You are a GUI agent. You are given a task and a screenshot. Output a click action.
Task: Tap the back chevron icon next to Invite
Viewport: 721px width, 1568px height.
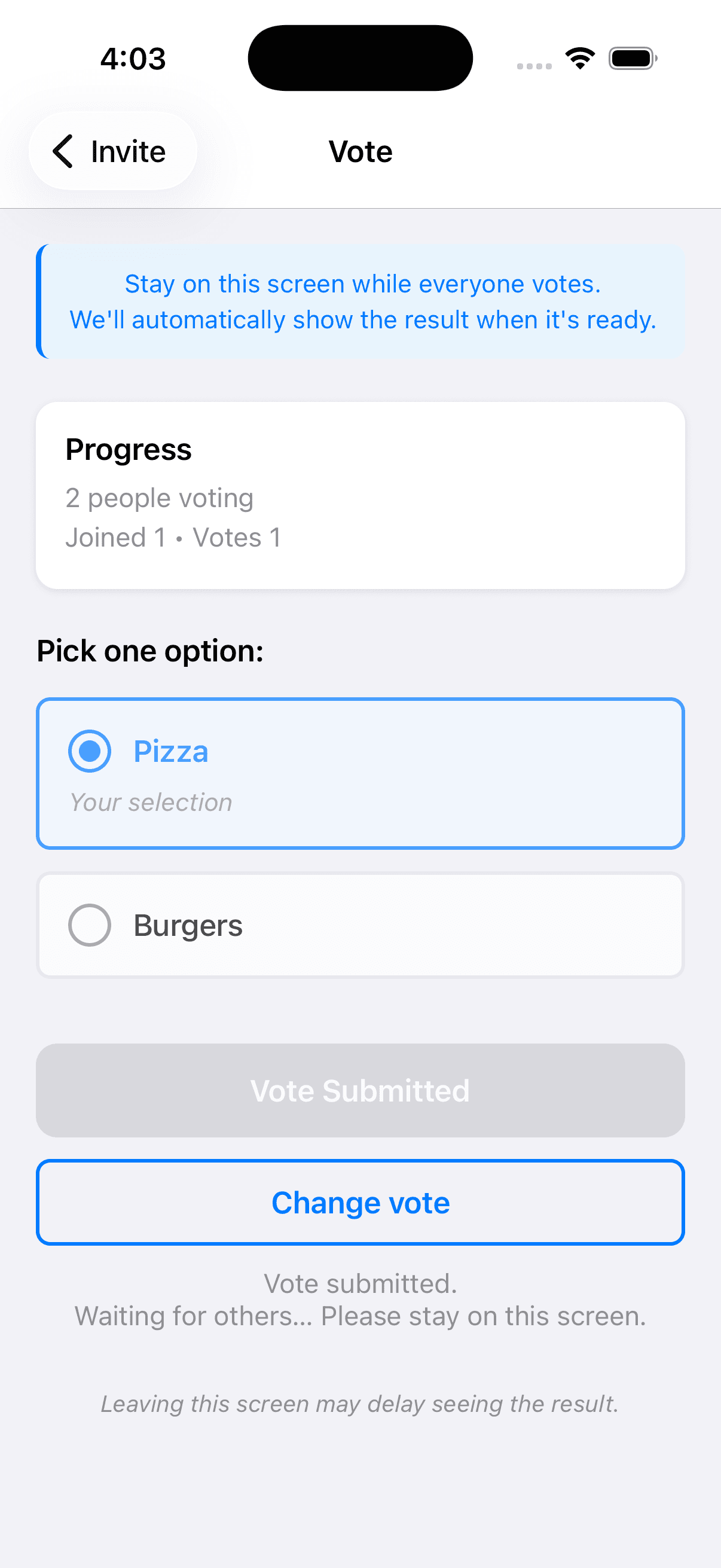pyautogui.click(x=63, y=151)
